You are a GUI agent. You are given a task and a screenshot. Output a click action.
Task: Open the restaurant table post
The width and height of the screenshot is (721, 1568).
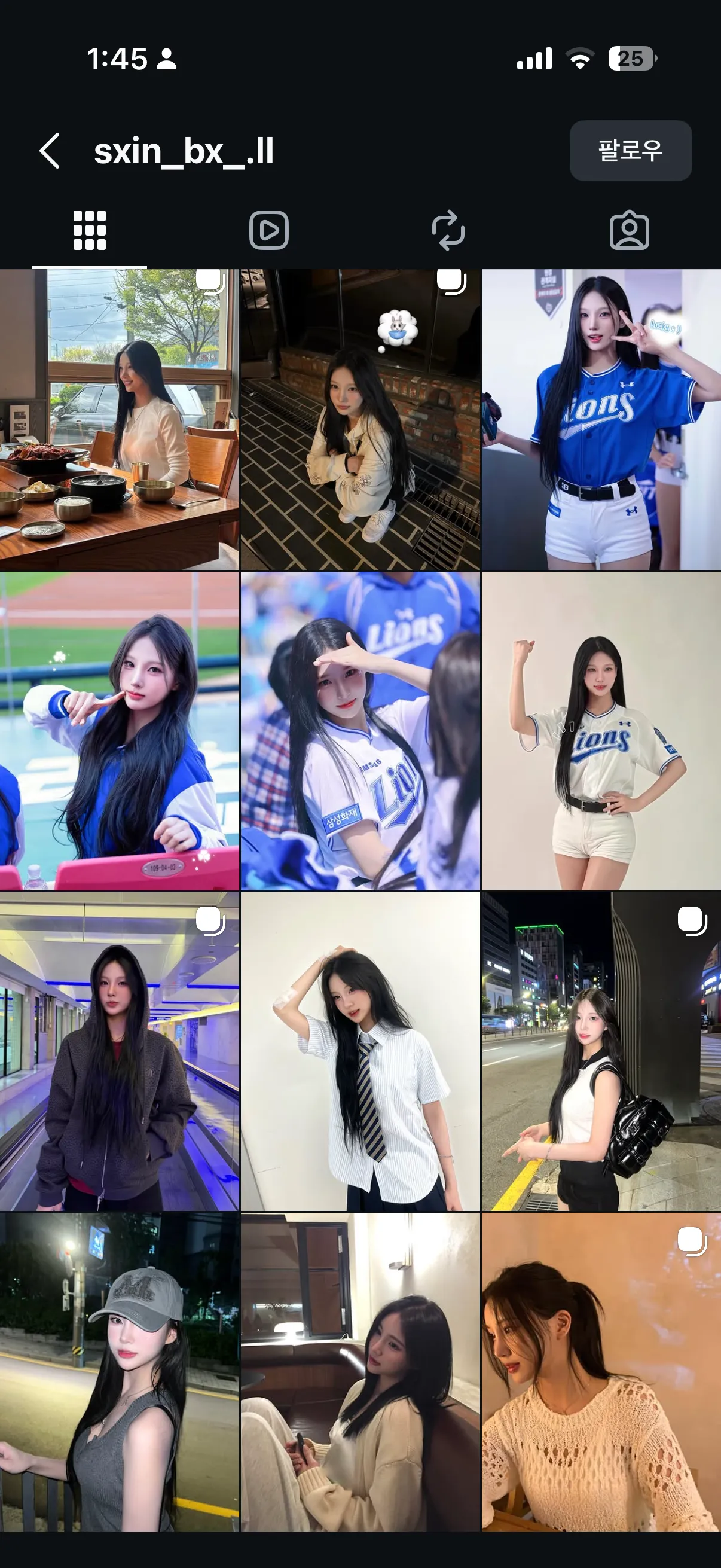coord(119,419)
